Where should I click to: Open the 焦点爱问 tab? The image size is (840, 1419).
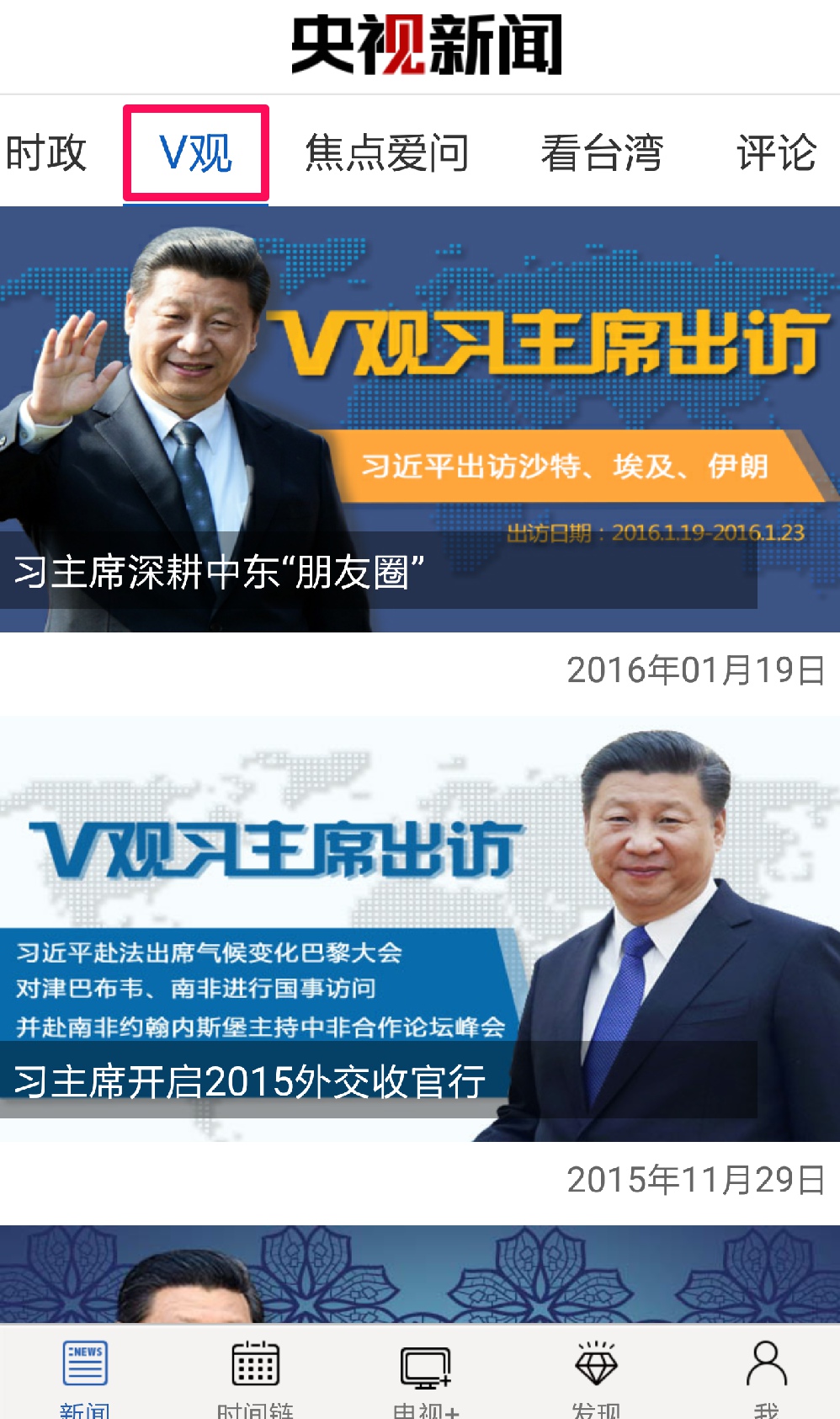click(x=386, y=153)
